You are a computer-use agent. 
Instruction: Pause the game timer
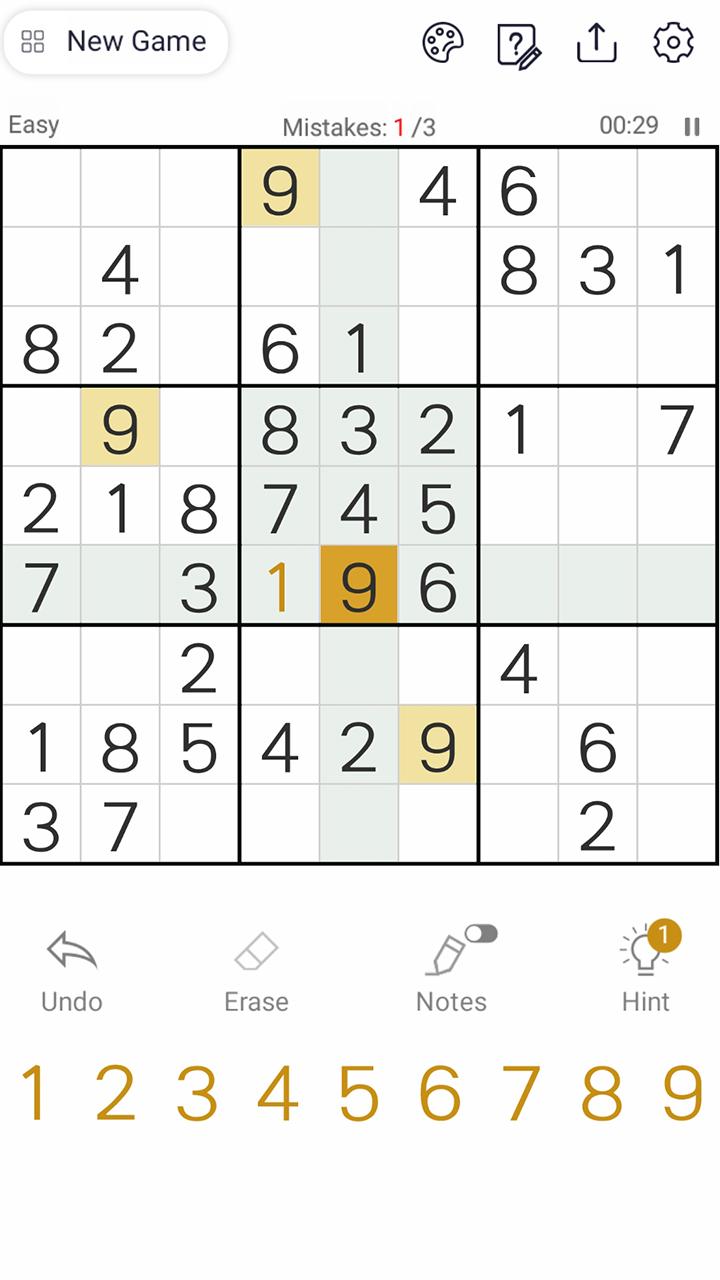pyautogui.click(x=692, y=127)
